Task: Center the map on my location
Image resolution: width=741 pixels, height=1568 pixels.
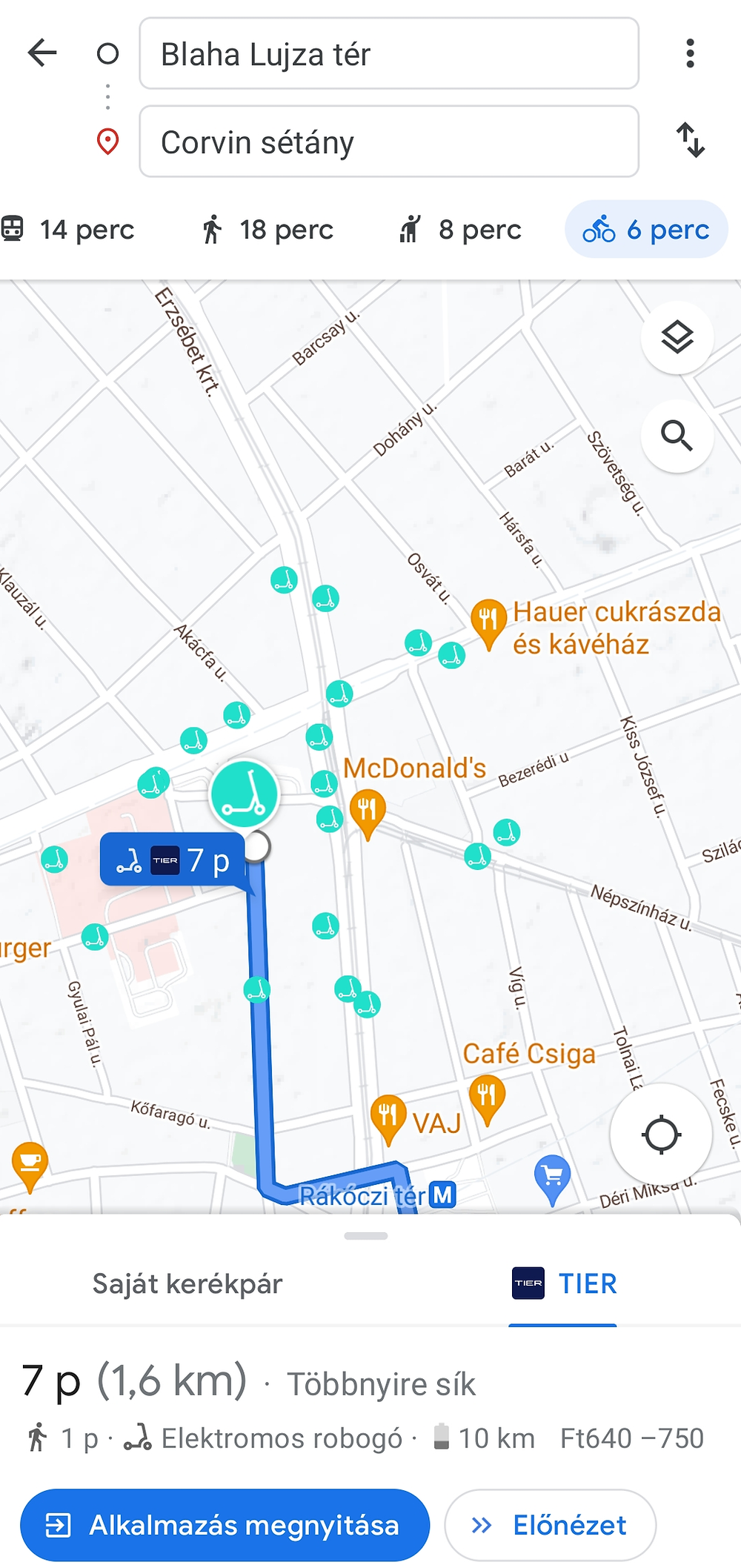Action: click(x=661, y=1135)
